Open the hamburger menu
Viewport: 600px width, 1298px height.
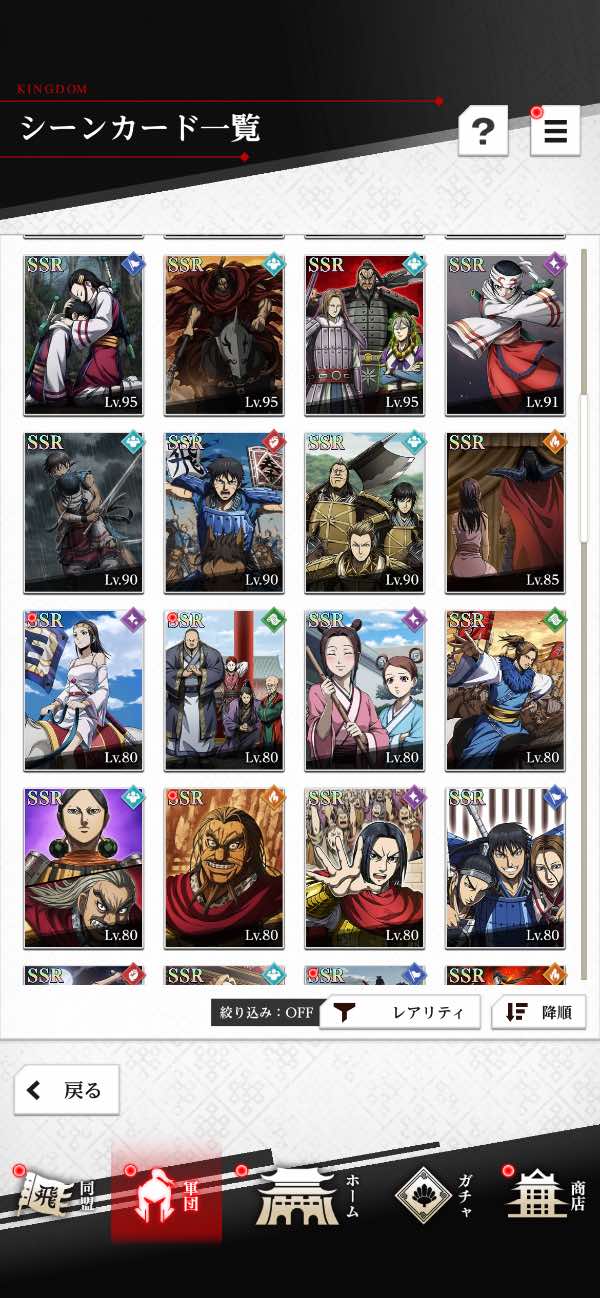[x=555, y=131]
